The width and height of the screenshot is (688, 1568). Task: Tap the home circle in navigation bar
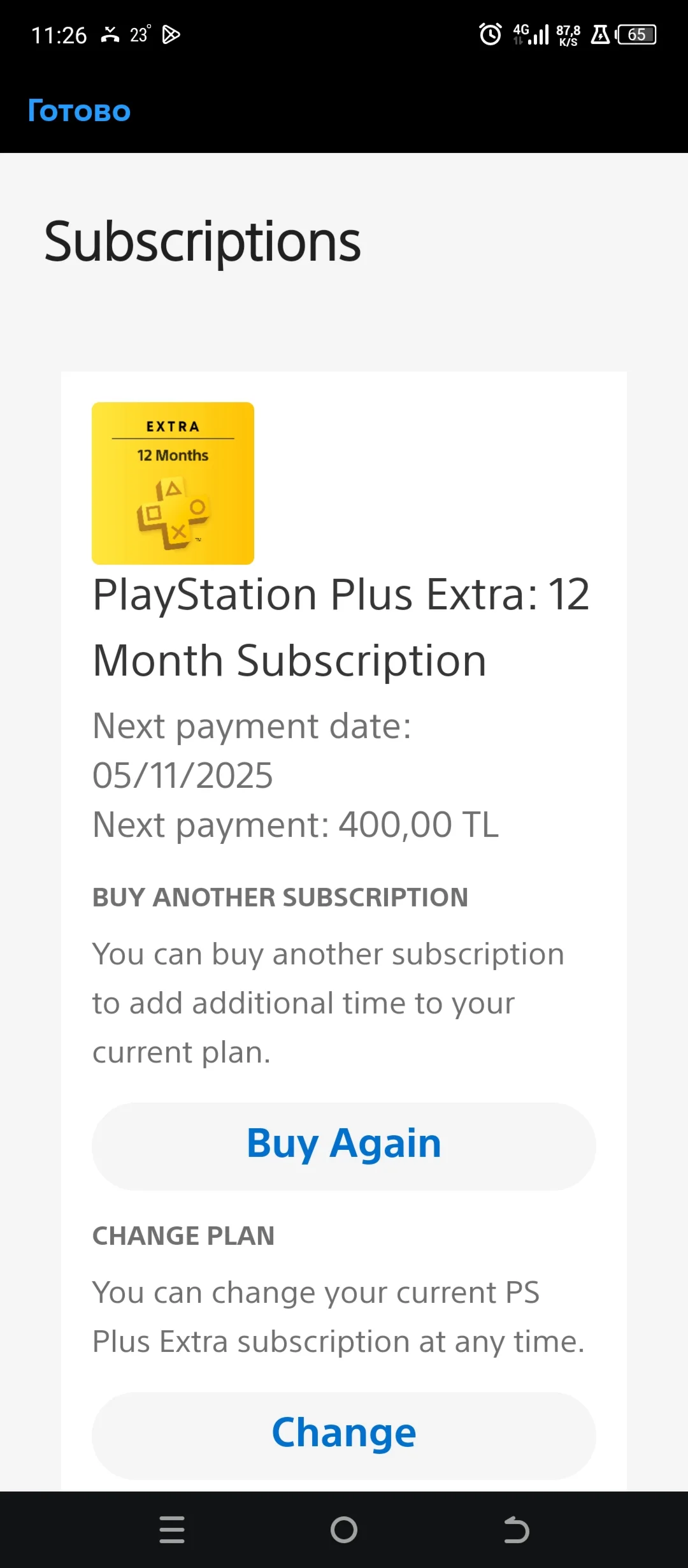(x=343, y=1529)
